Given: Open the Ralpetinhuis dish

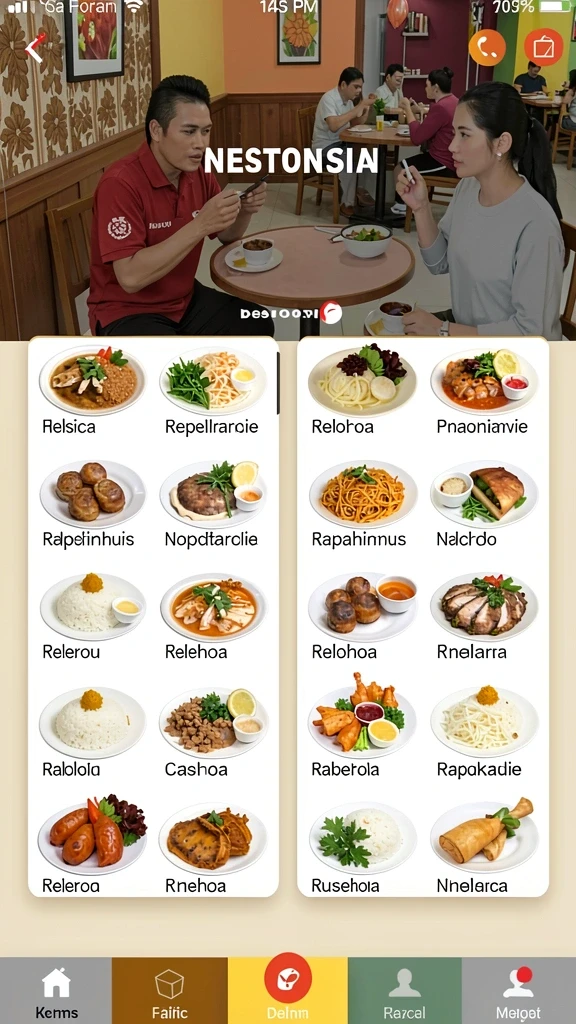Looking at the screenshot, I should tap(91, 504).
